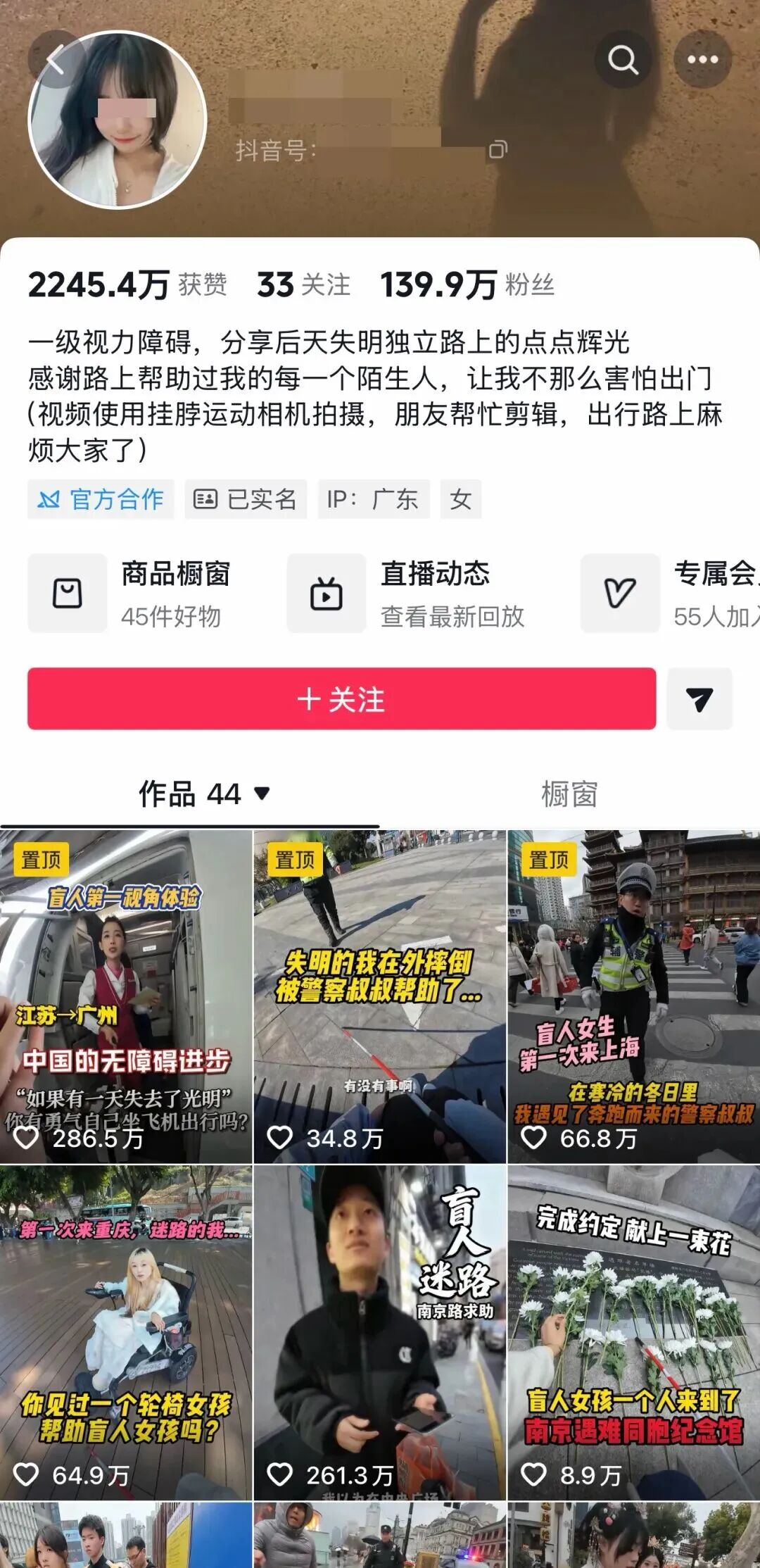Image resolution: width=760 pixels, height=1568 pixels.
Task: Play the video 失明的我在外摔倒
Action: 380,996
